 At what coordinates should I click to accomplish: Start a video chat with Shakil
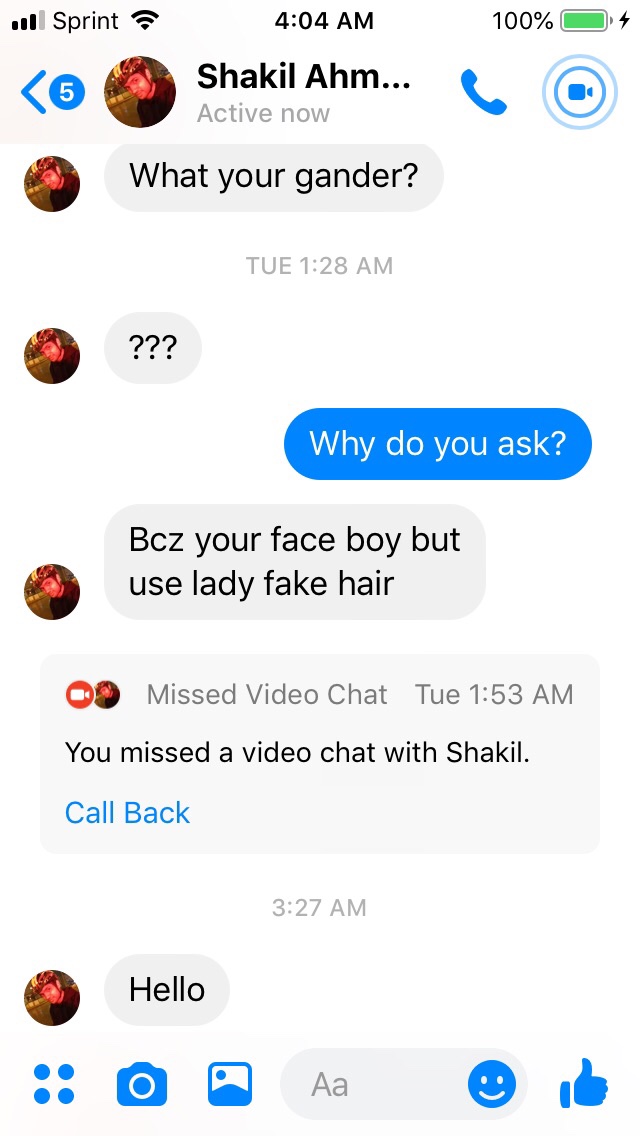[579, 92]
